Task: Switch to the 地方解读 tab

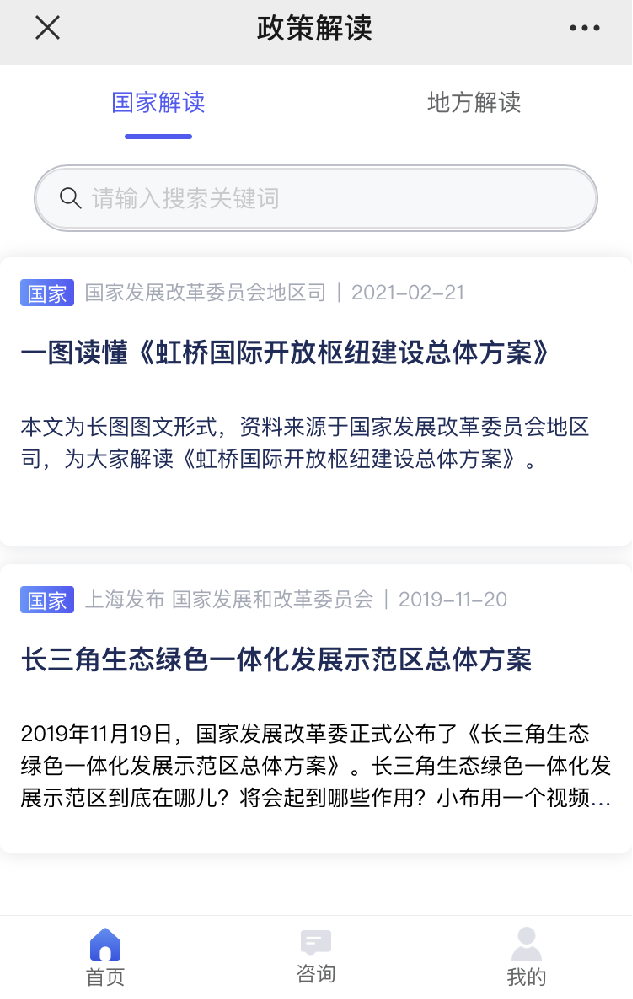Action: [x=474, y=103]
